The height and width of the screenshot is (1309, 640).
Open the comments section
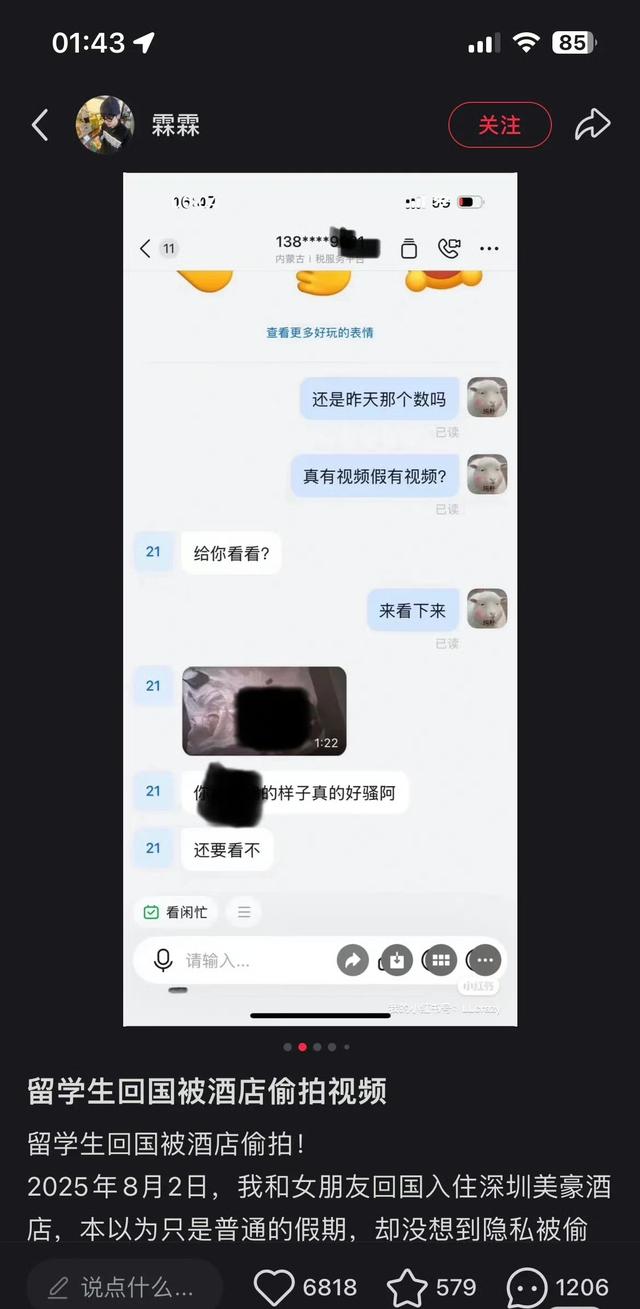pyautogui.click(x=527, y=1287)
